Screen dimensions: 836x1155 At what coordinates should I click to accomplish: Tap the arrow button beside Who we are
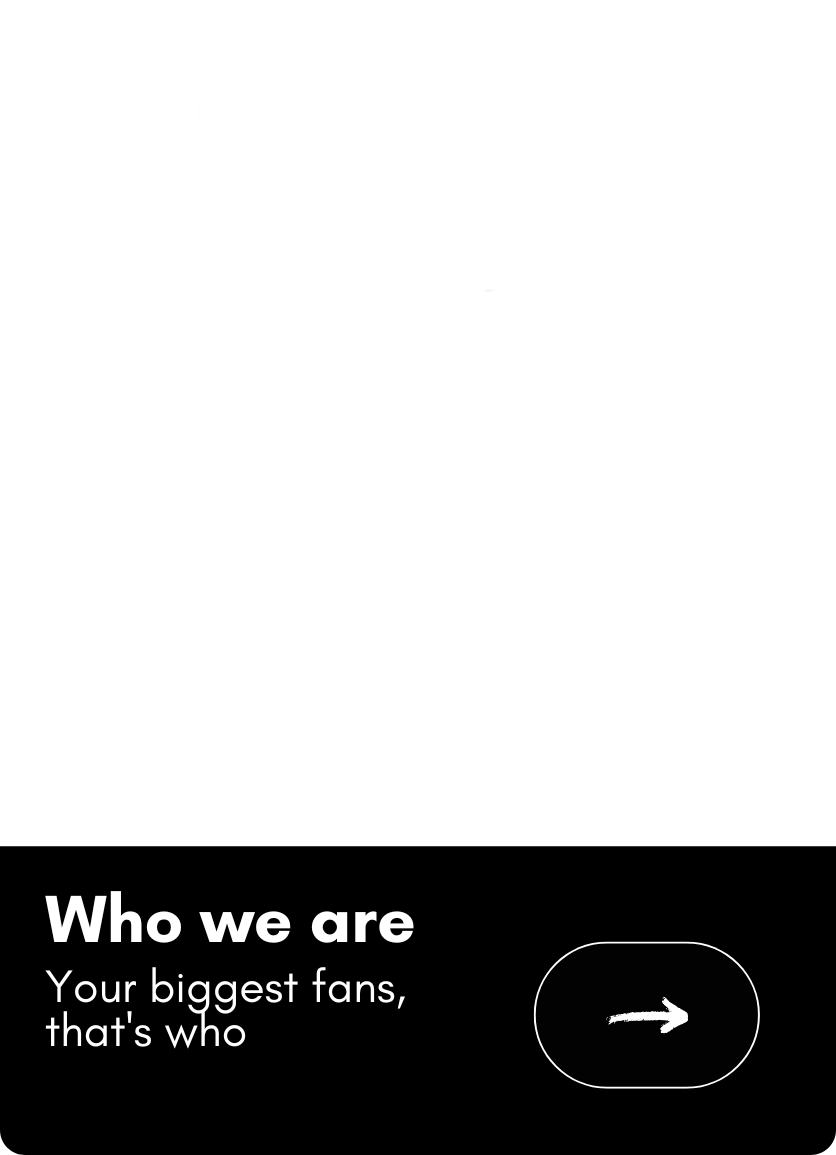pos(647,1015)
